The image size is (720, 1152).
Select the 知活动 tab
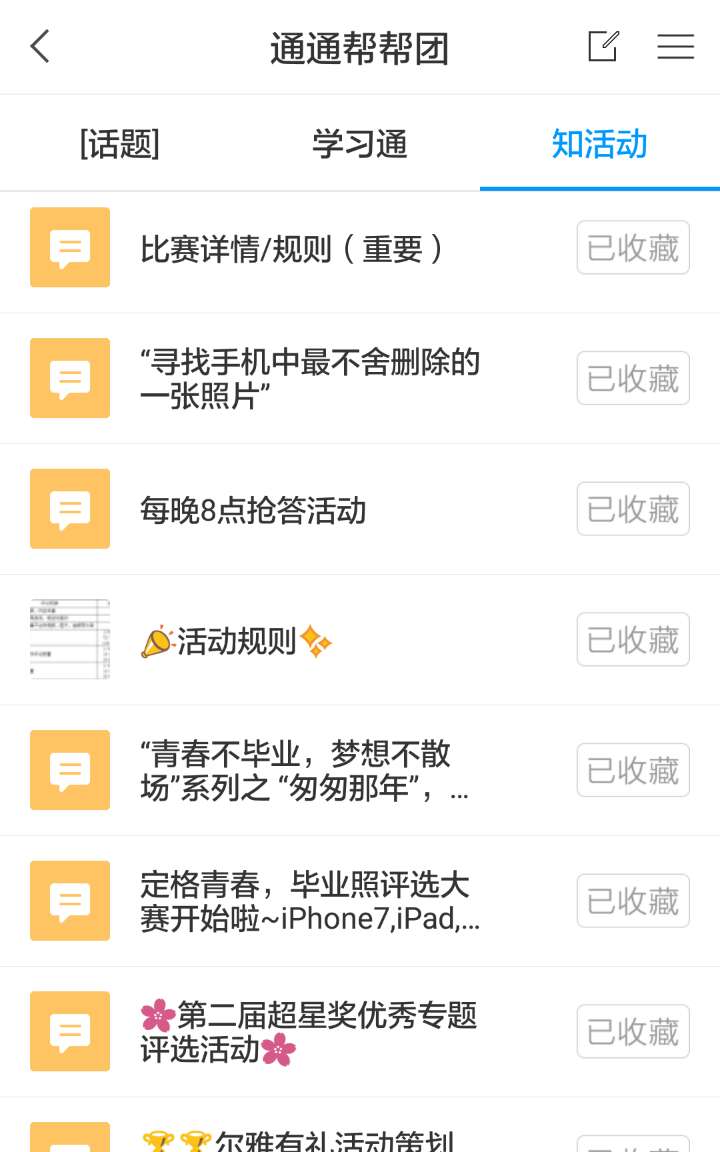tap(600, 143)
